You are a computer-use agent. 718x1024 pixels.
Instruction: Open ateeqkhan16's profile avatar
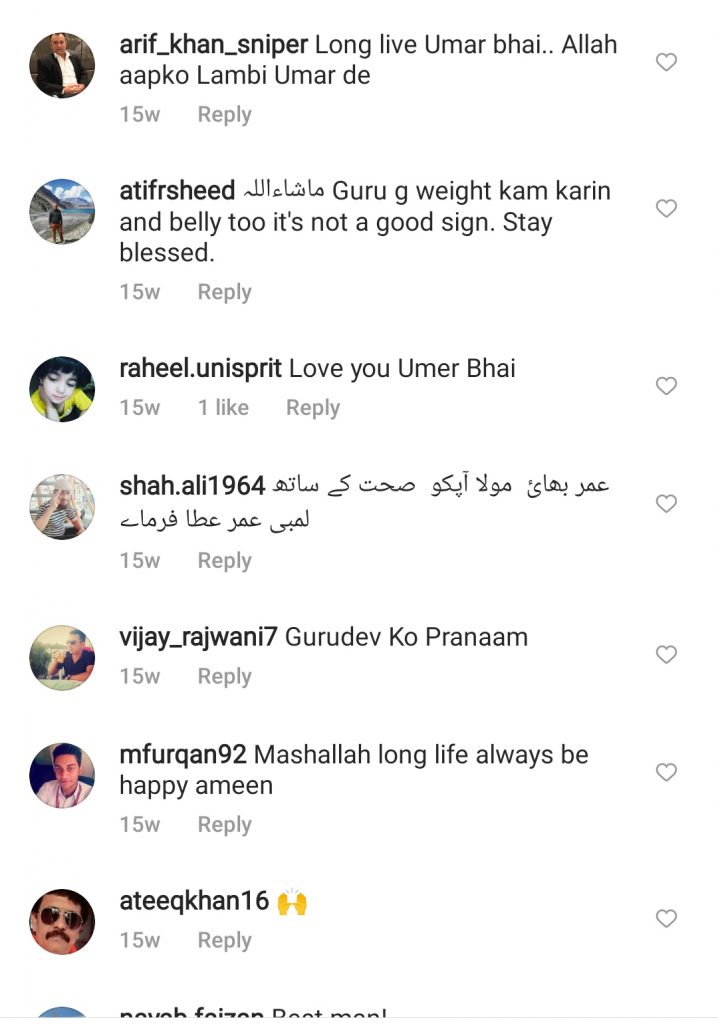62,922
